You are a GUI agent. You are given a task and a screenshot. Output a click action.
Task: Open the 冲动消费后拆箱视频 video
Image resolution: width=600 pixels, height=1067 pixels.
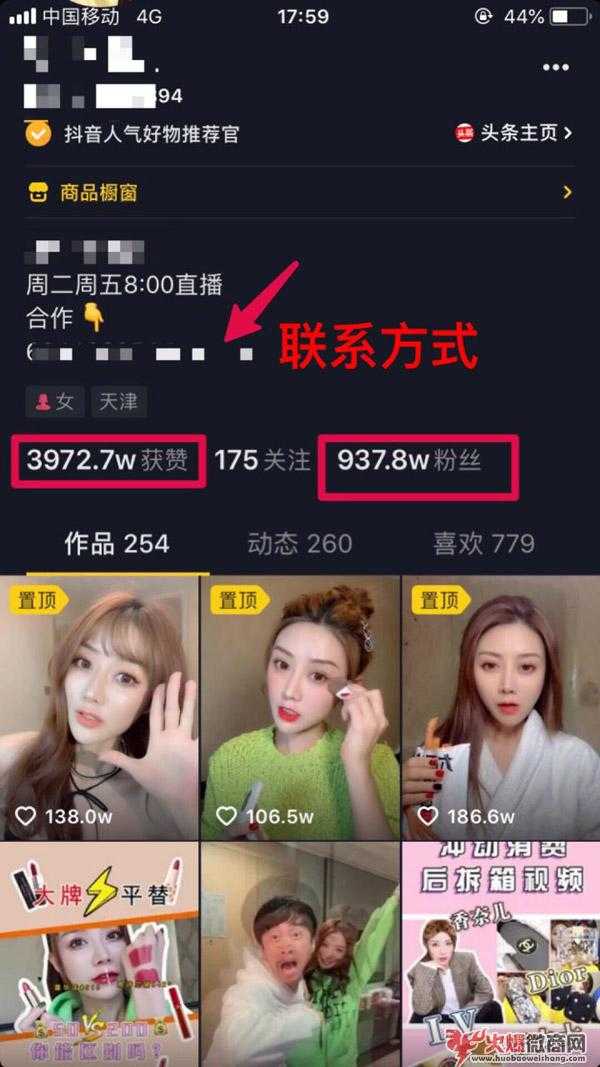pyautogui.click(x=500, y=955)
